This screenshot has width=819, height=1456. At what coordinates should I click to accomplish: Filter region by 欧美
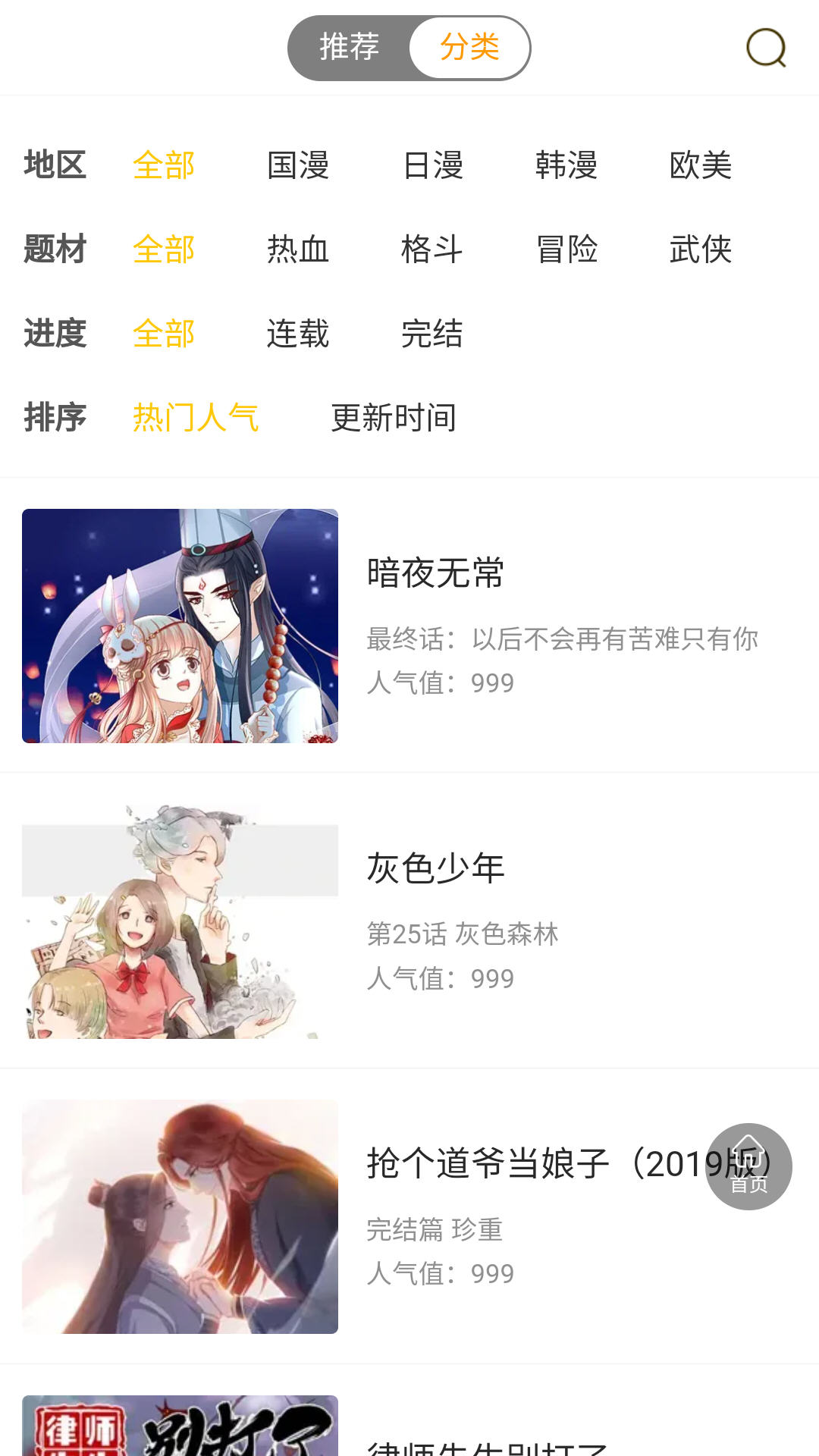click(x=701, y=165)
